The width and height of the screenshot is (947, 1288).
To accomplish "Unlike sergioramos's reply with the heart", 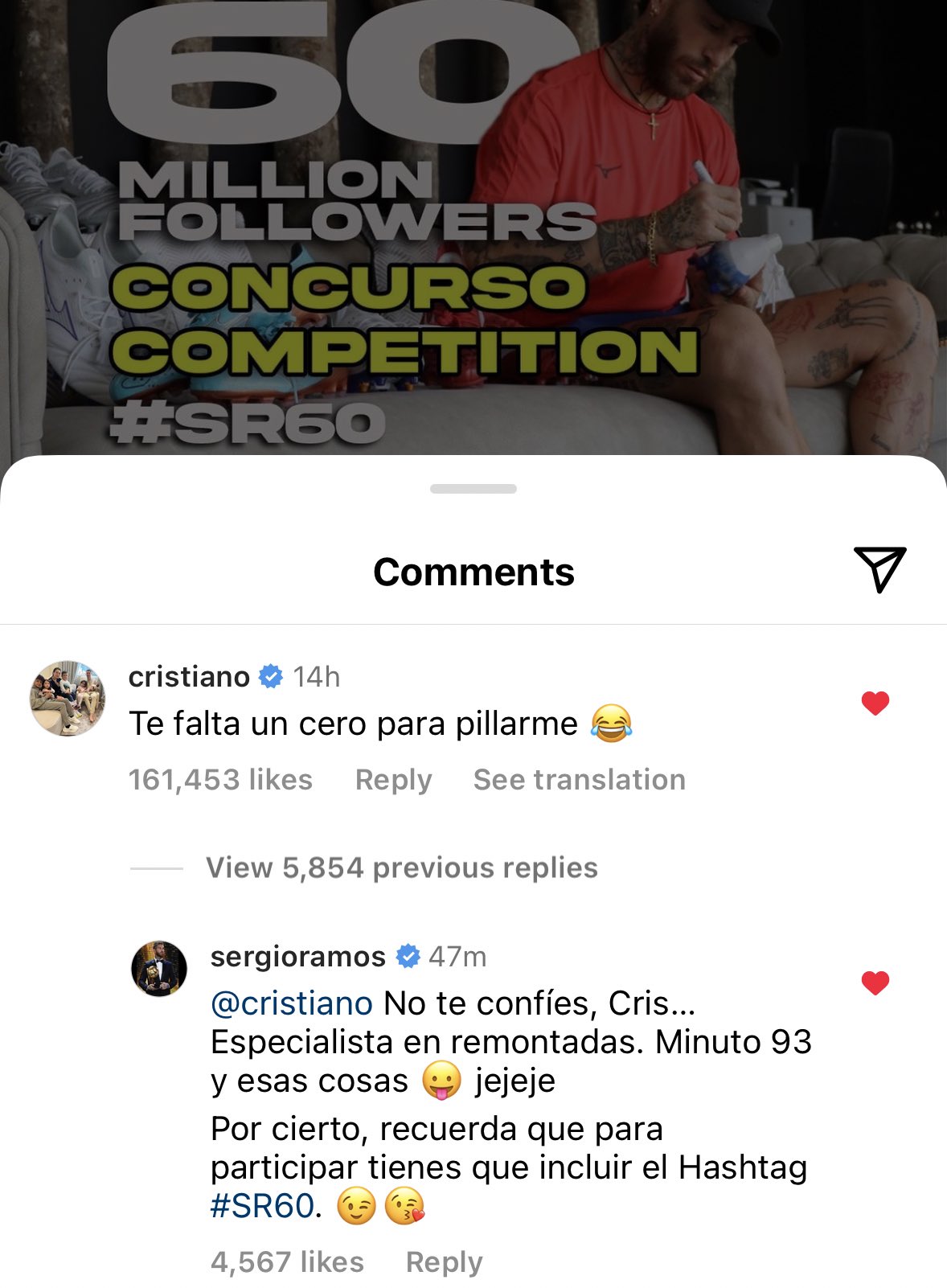I will pos(875,982).
